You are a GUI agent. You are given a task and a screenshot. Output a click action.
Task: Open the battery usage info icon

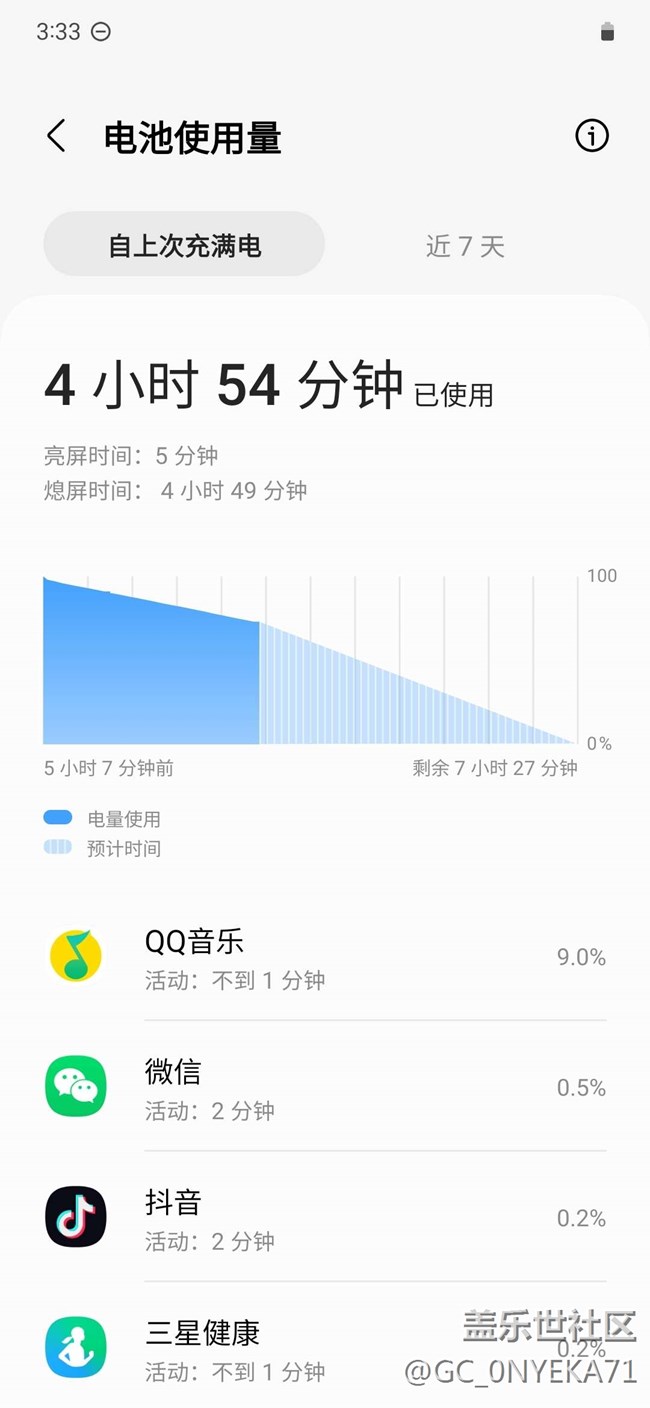[591, 136]
